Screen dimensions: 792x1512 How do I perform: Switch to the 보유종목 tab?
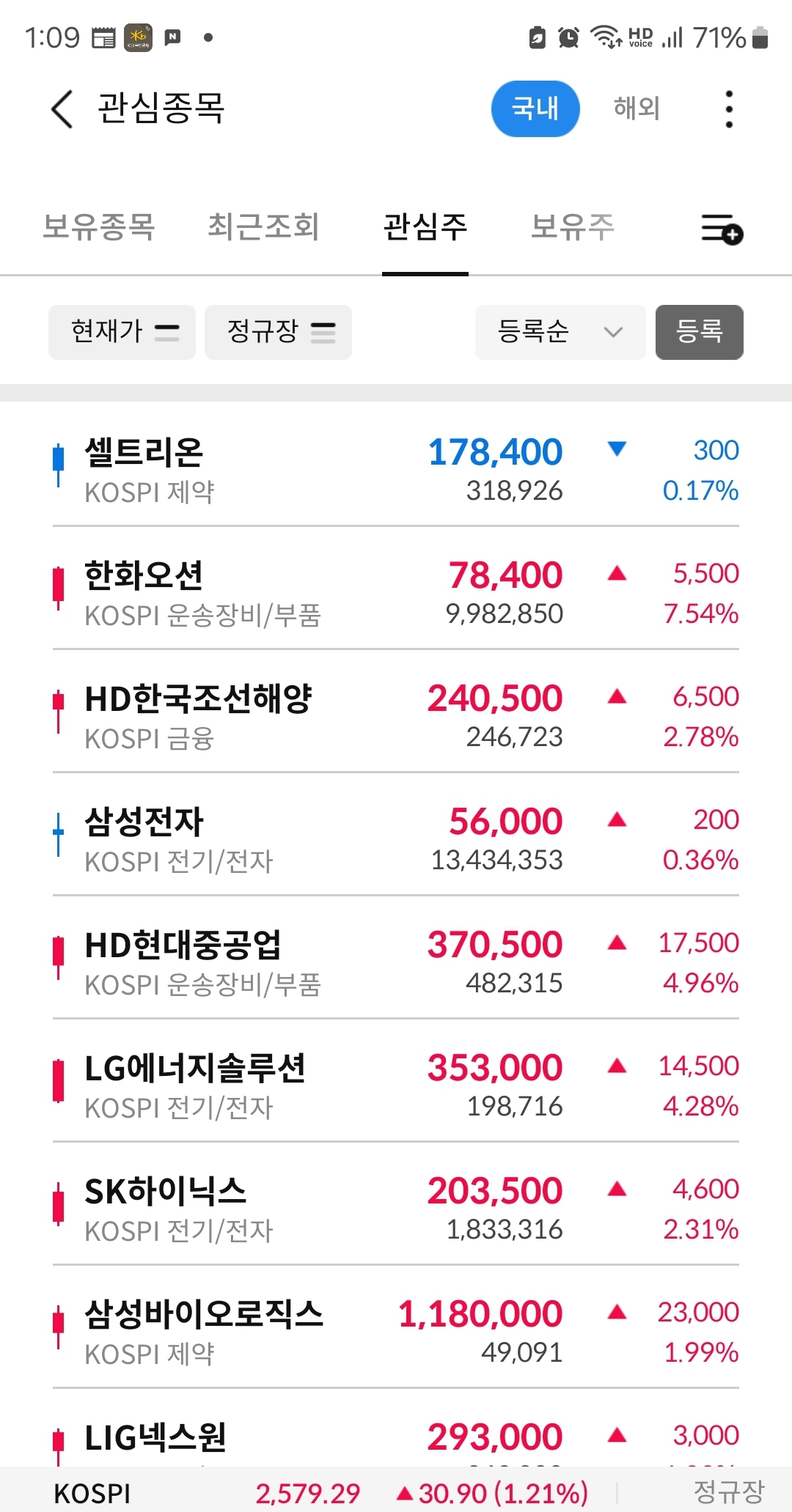pos(99,226)
